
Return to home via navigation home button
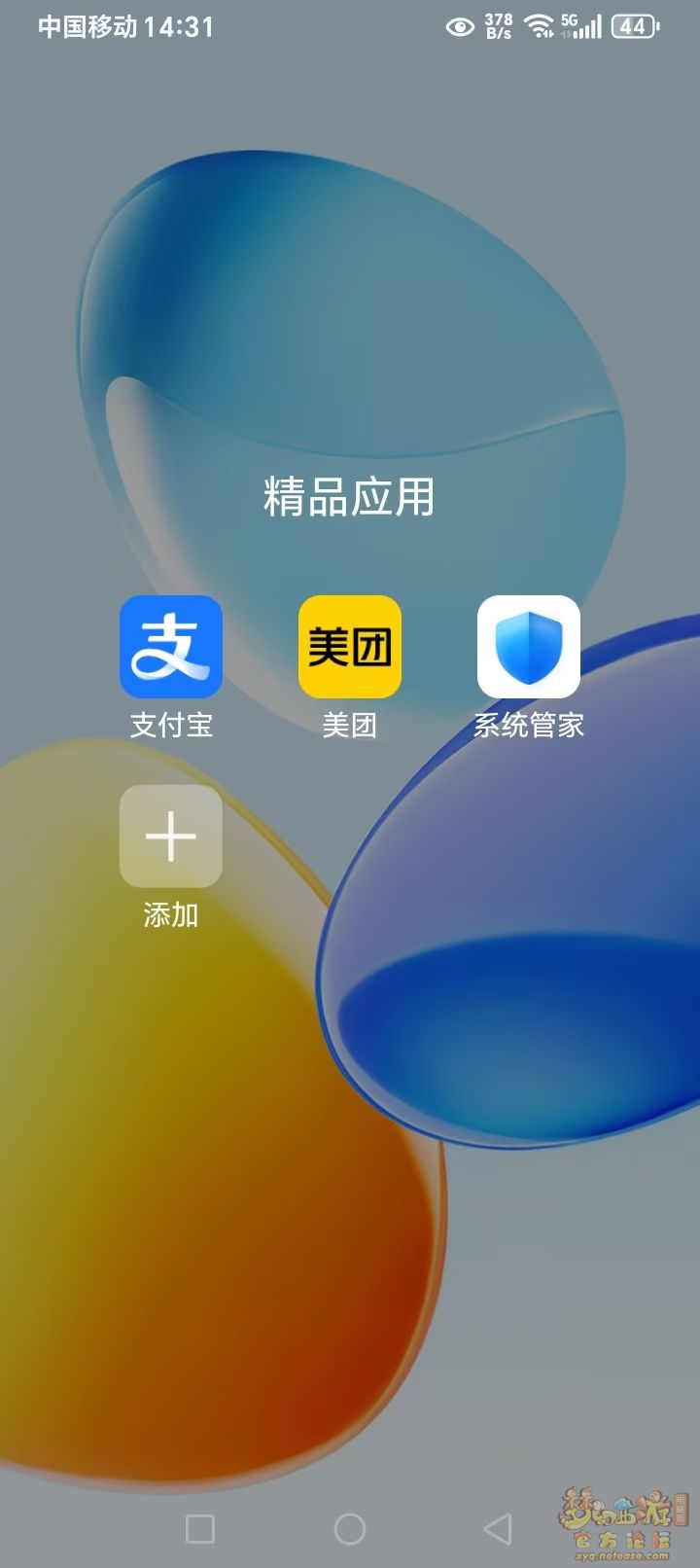tap(349, 1528)
